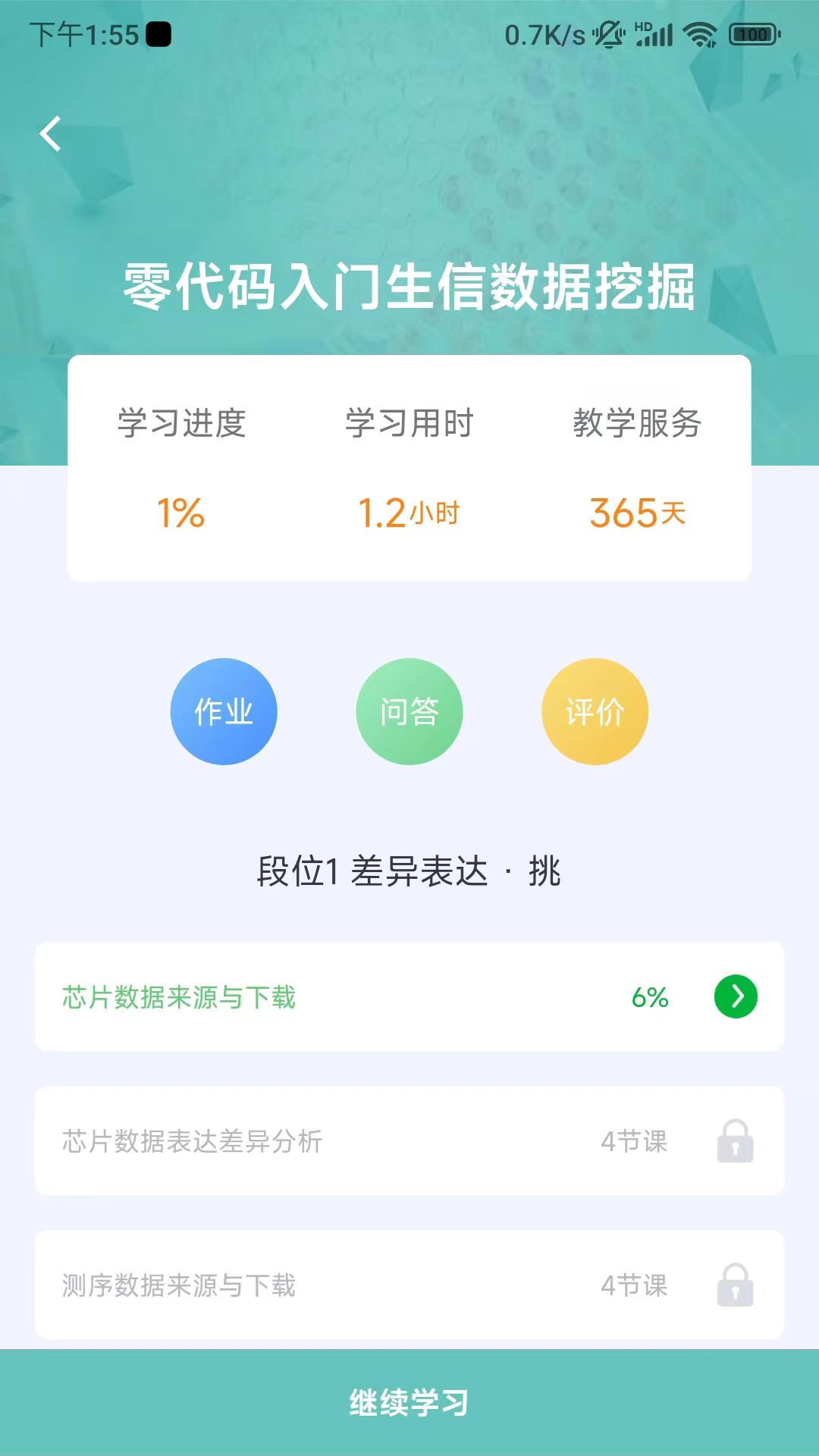Tap the back arrow at top left
The image size is (819, 1456).
click(51, 133)
